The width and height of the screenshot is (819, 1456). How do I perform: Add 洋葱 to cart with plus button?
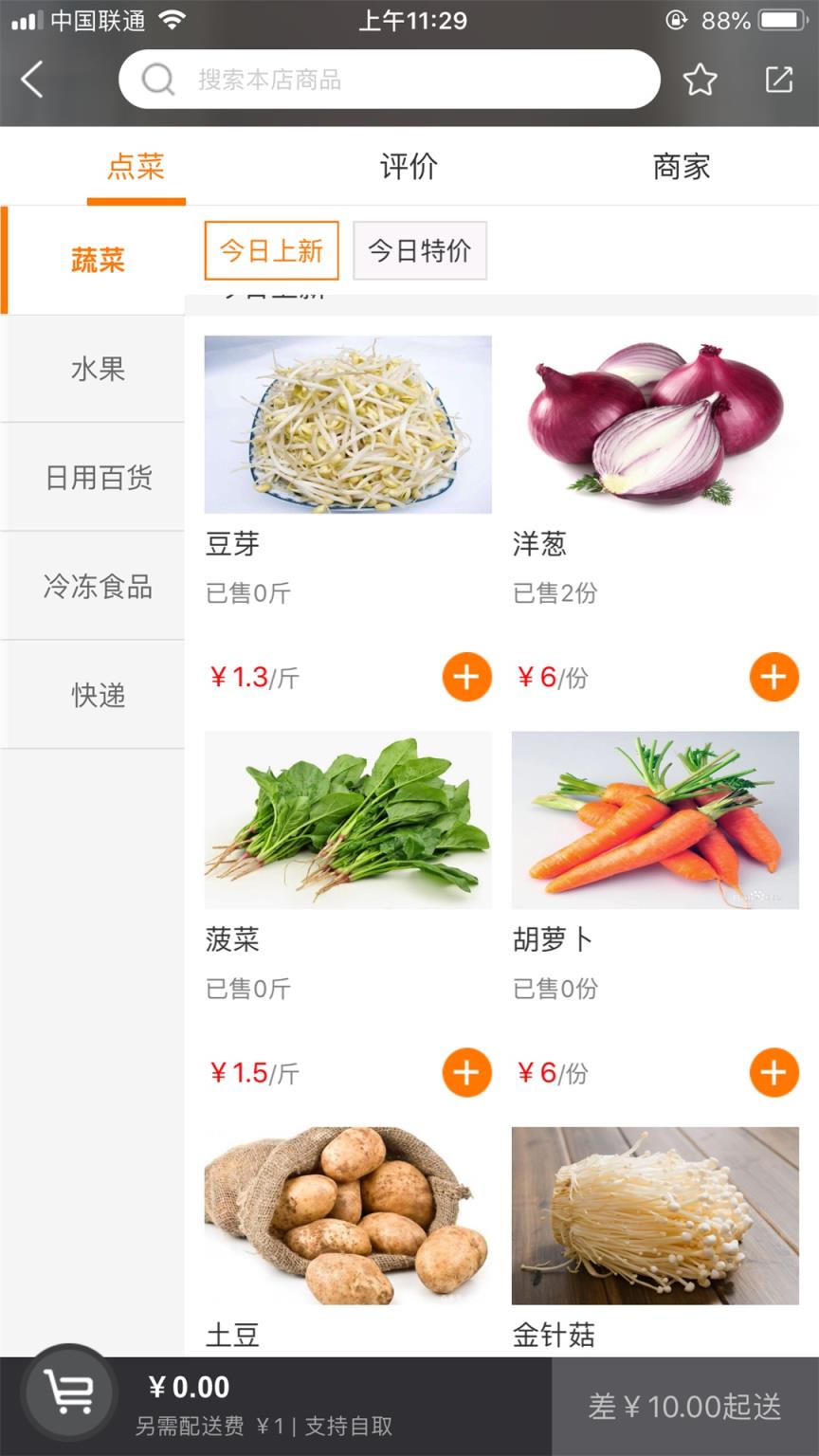[773, 677]
